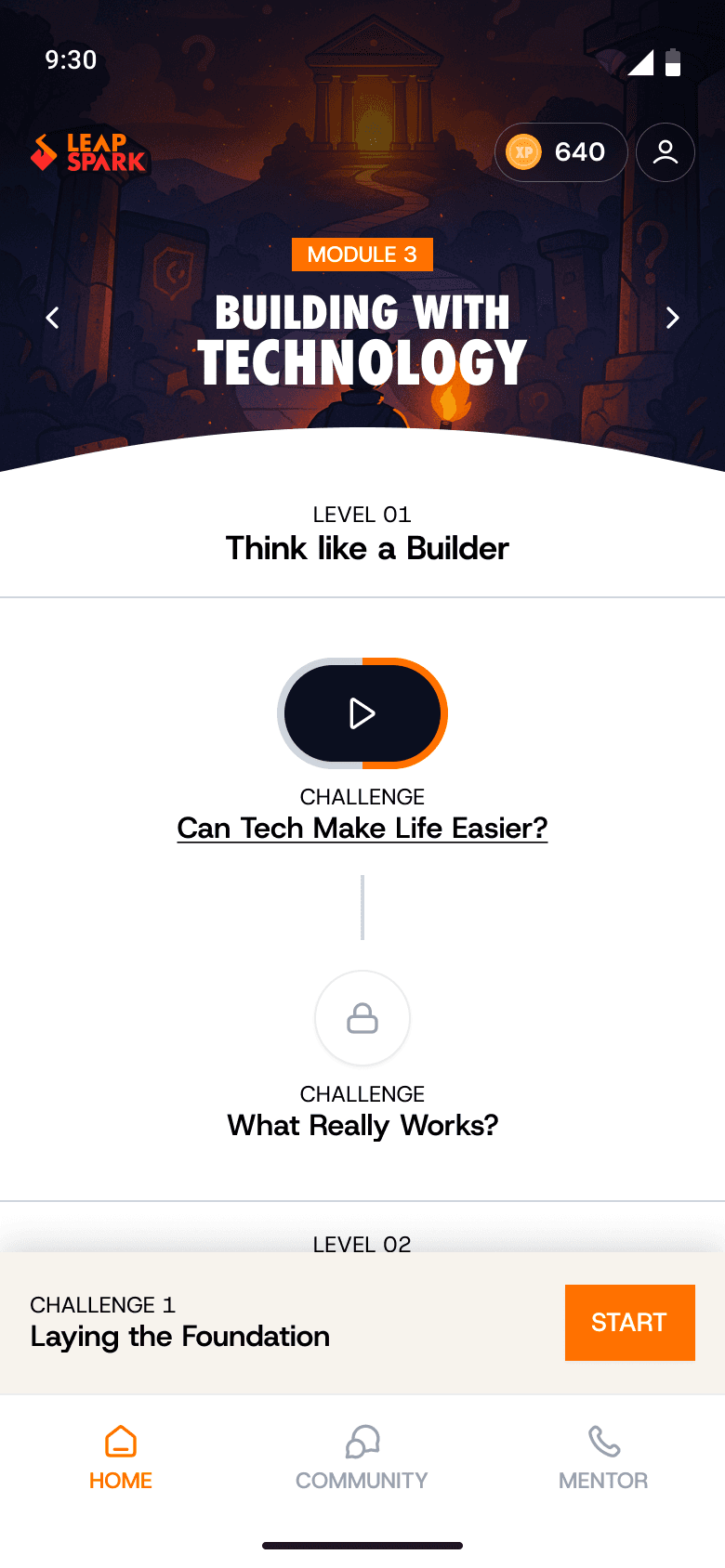The width and height of the screenshot is (725, 1568).
Task: Select the Home icon in bottom navigation
Action: pyautogui.click(x=121, y=1443)
